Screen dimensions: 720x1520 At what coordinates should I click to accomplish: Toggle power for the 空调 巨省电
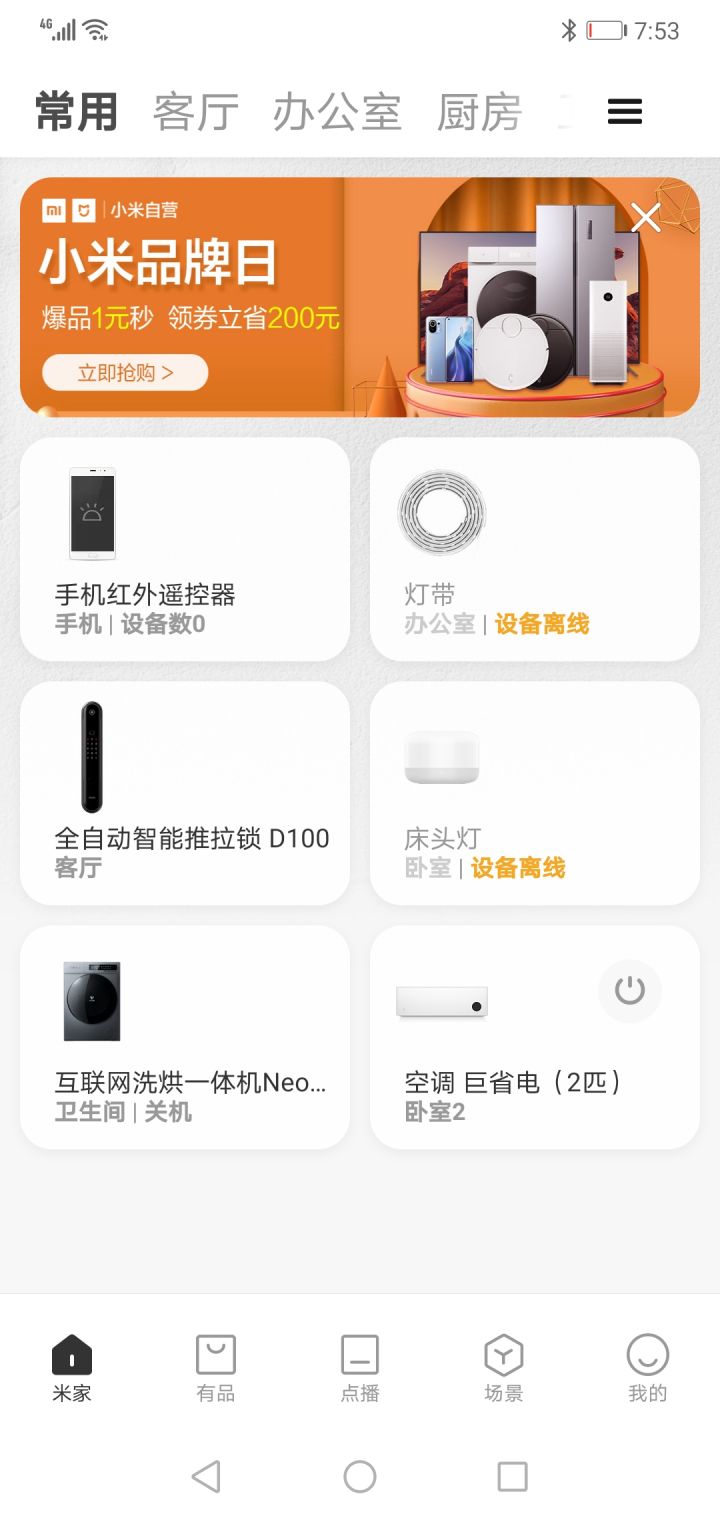(630, 991)
